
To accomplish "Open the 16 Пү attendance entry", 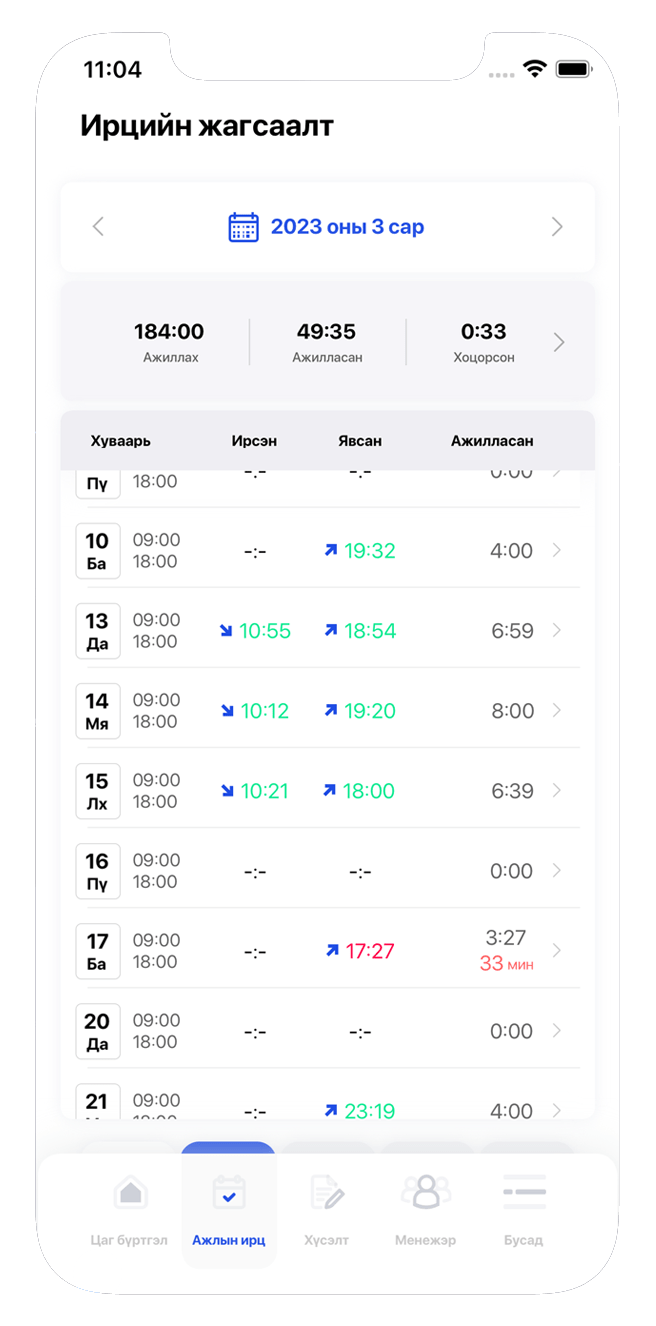I will click(x=327, y=871).
